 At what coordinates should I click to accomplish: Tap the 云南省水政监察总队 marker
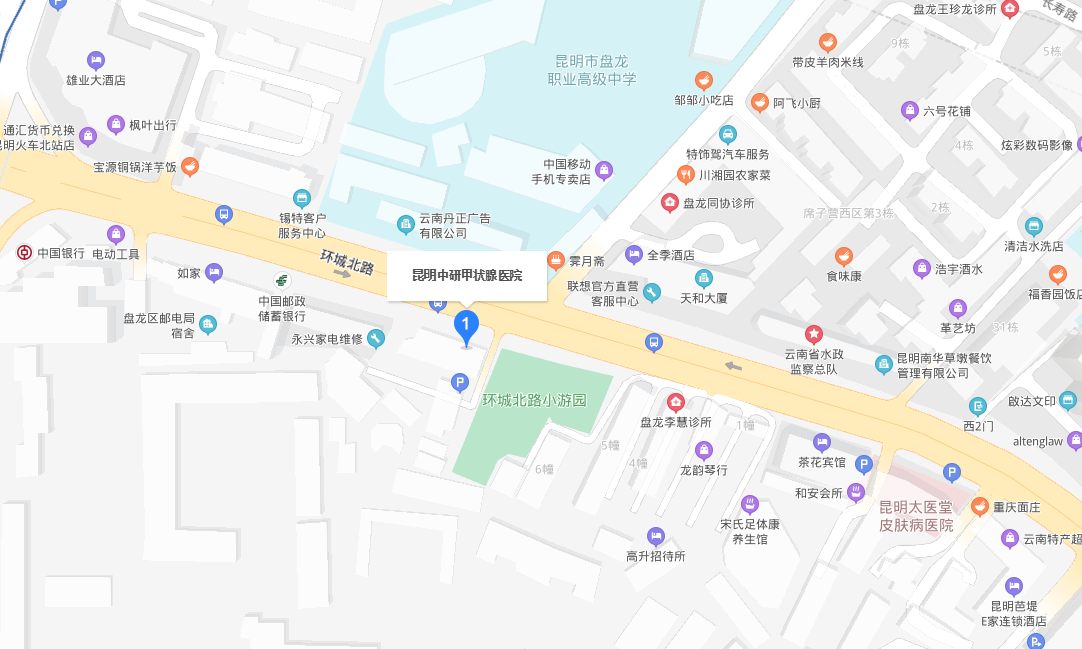click(x=815, y=334)
